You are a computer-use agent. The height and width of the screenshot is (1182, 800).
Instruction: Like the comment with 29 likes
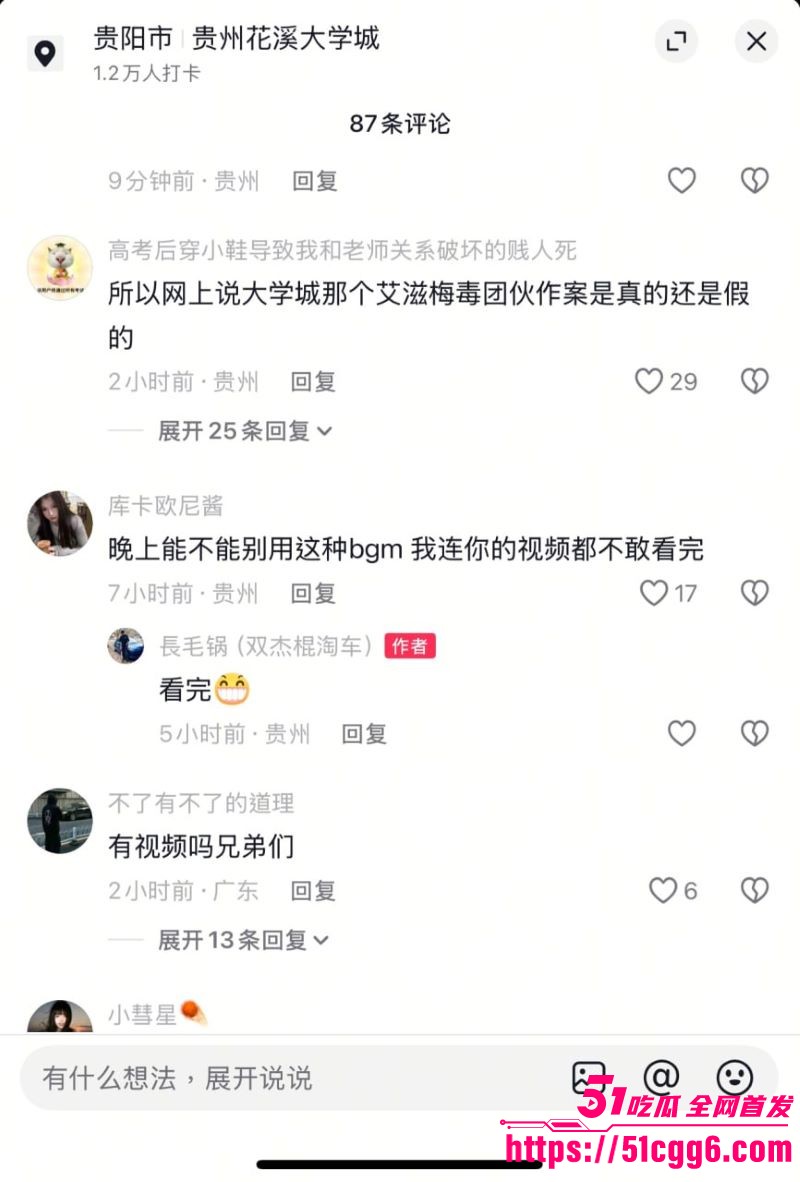pos(650,381)
